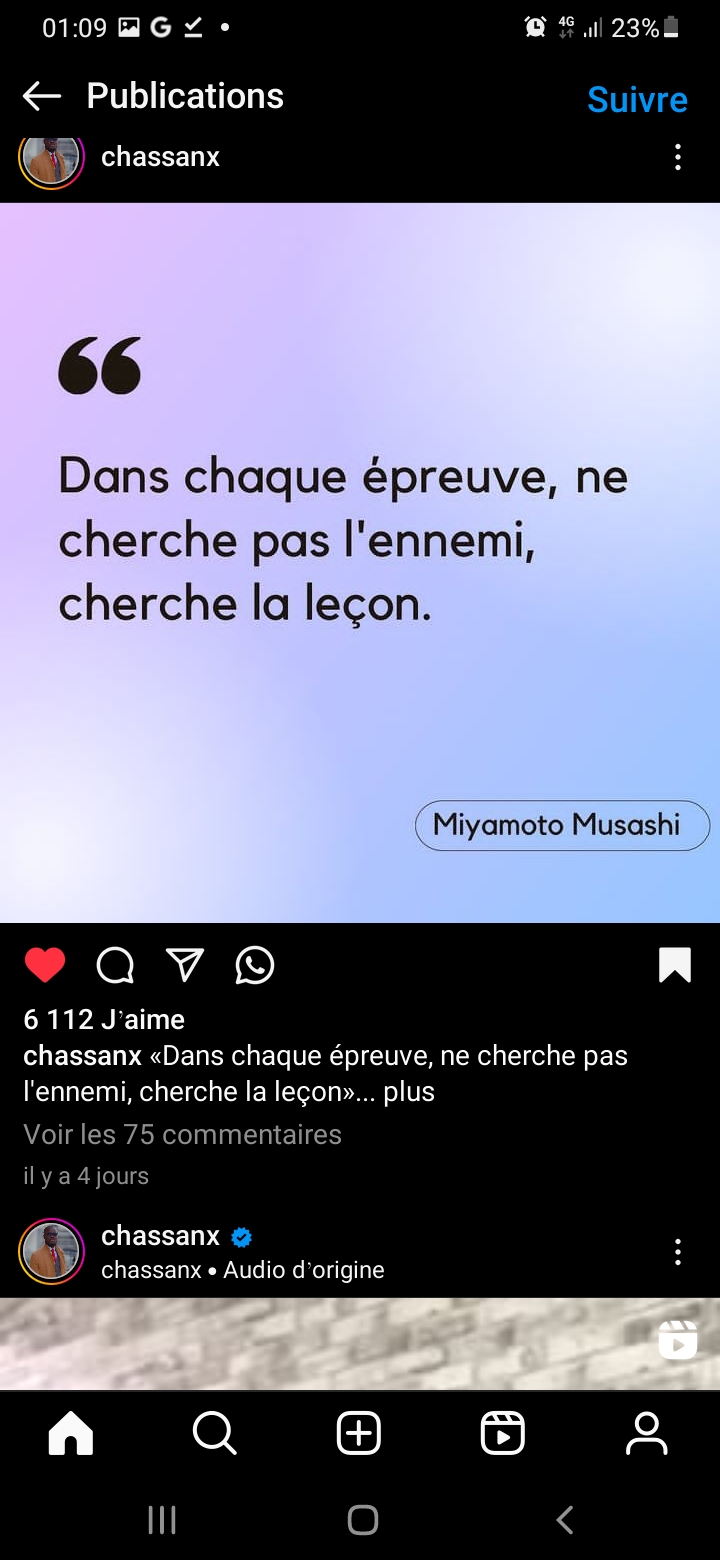The height and width of the screenshot is (1560, 720).
Task: Remove the quote post from saved
Action: [x=675, y=965]
